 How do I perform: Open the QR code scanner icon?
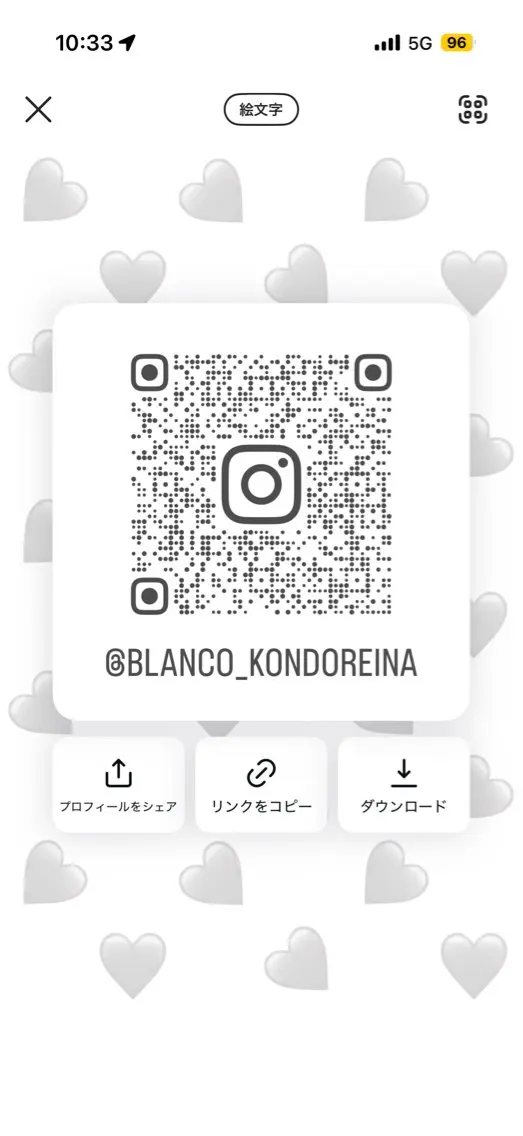(473, 109)
